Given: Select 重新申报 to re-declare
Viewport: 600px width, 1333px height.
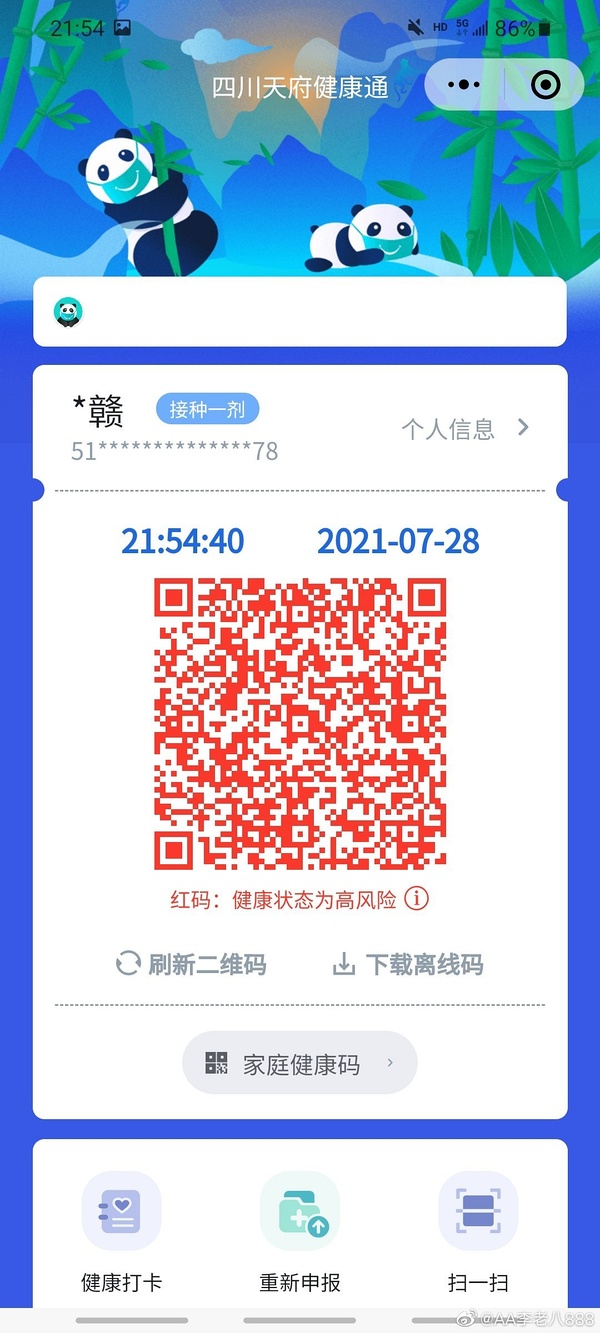Looking at the screenshot, I should pos(300,1232).
